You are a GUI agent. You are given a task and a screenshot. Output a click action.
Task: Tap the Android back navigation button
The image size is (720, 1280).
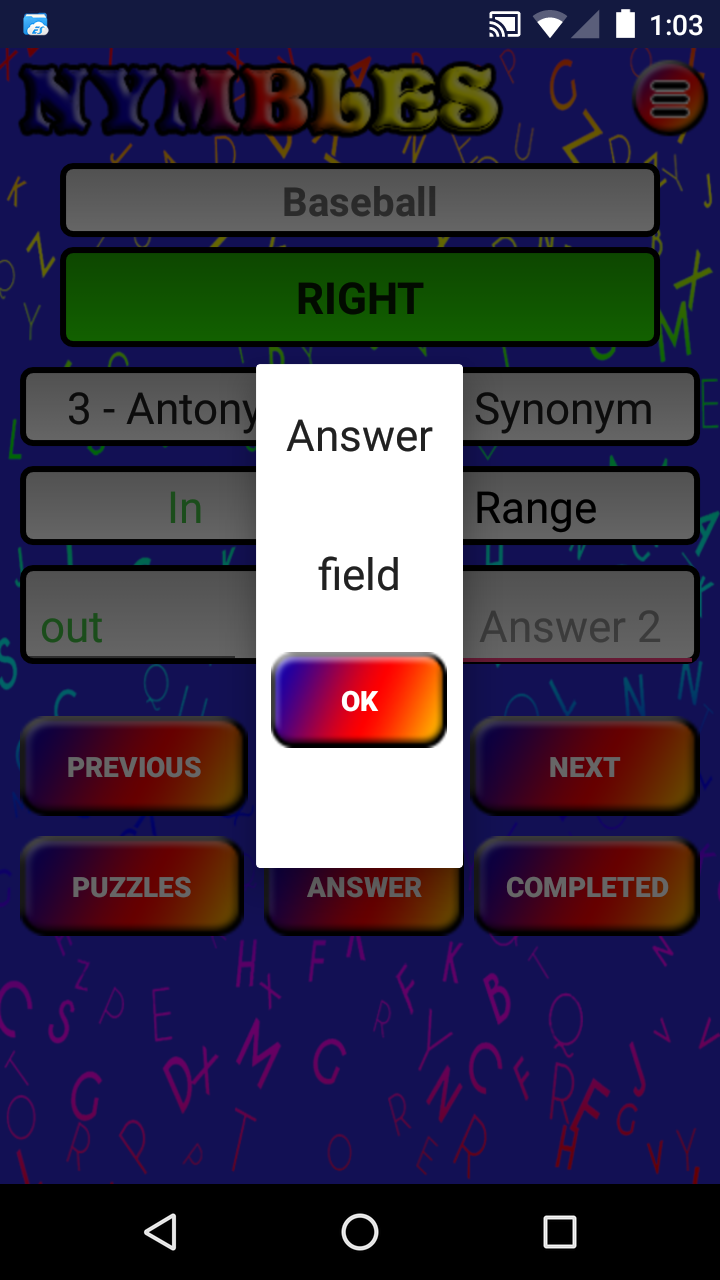pyautogui.click(x=160, y=1232)
